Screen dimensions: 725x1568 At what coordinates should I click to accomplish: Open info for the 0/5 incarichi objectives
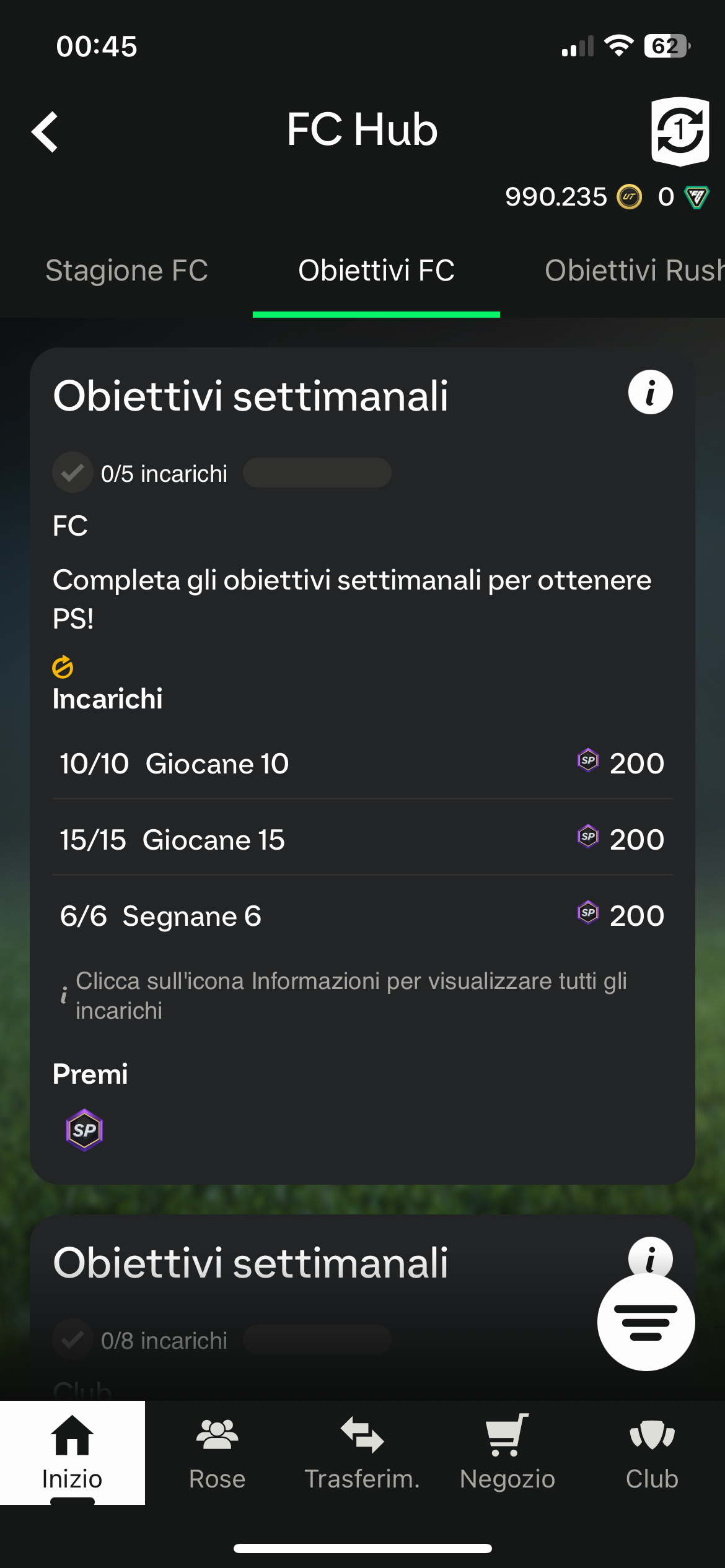pyautogui.click(x=650, y=392)
